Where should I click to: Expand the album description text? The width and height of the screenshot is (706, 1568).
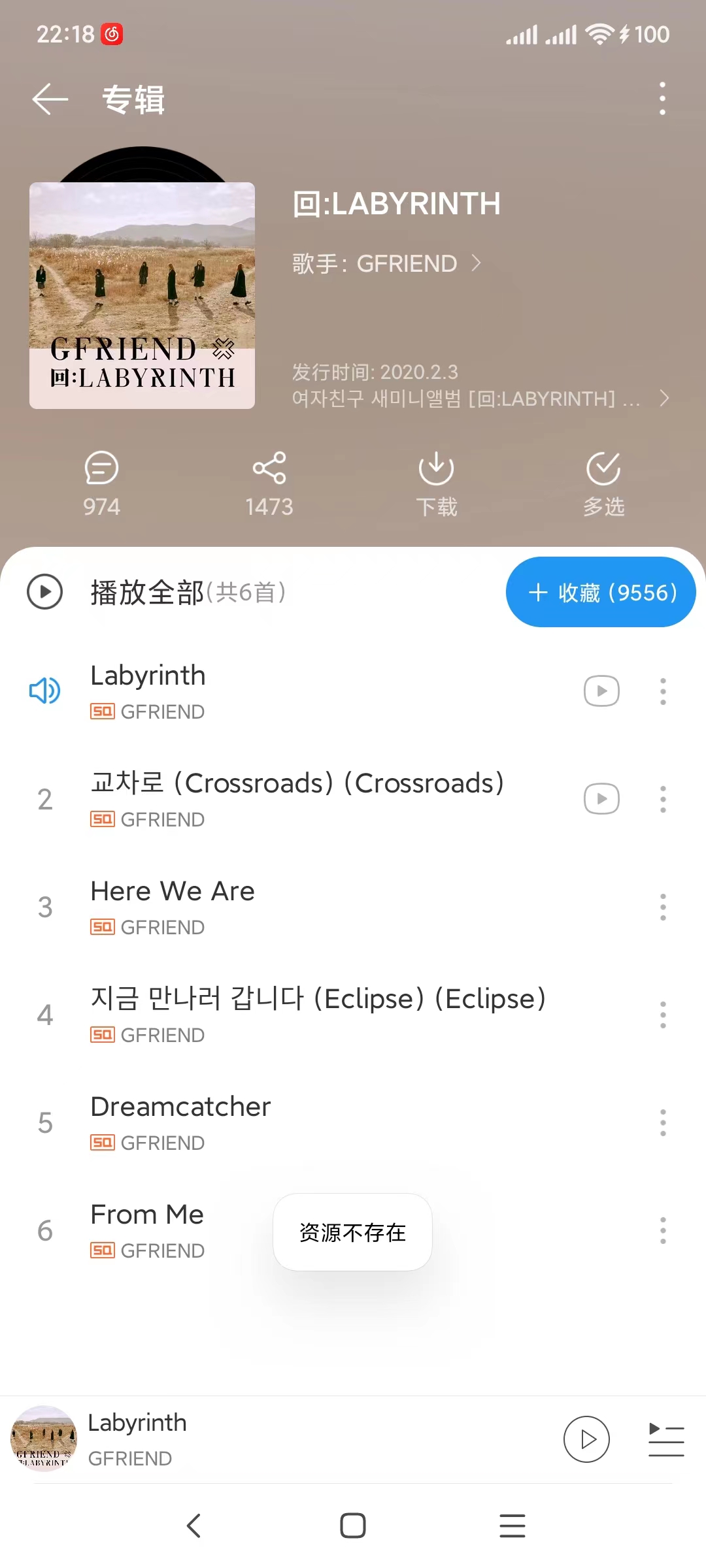point(664,398)
